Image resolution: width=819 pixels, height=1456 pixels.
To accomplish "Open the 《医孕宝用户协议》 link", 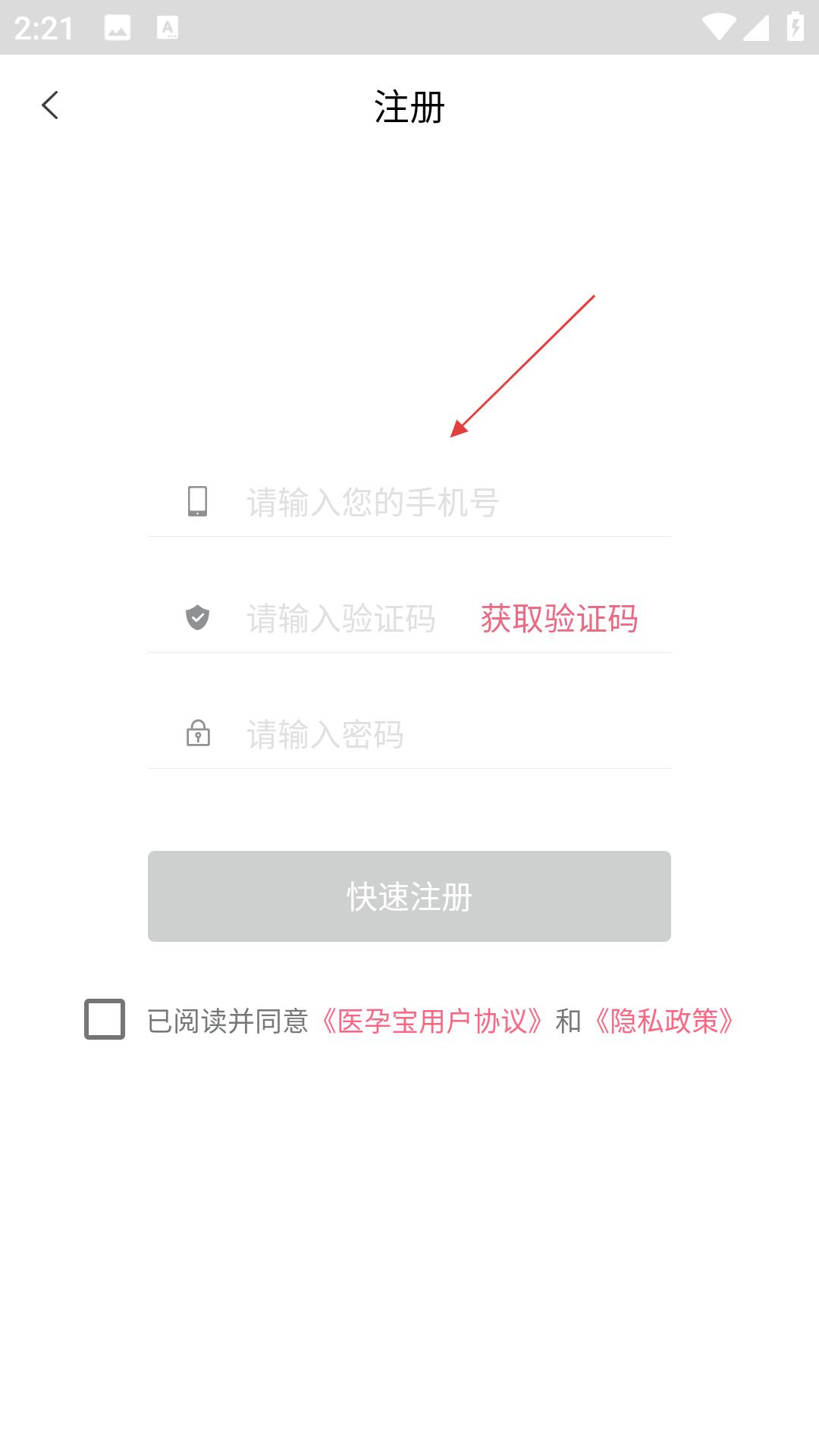I will (x=431, y=1021).
